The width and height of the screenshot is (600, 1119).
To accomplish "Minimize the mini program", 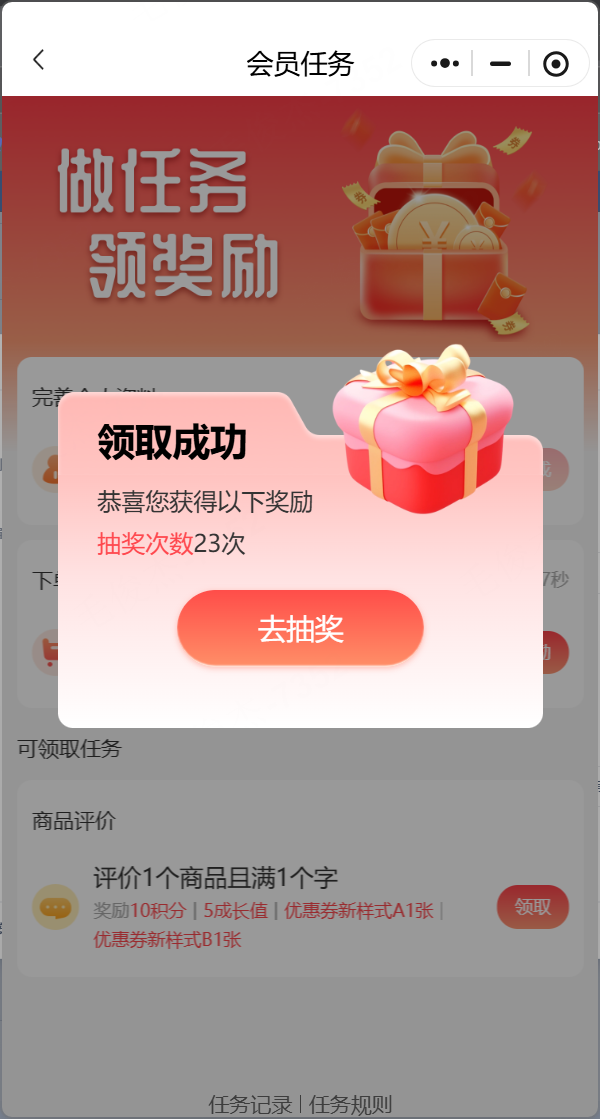I will click(500, 64).
